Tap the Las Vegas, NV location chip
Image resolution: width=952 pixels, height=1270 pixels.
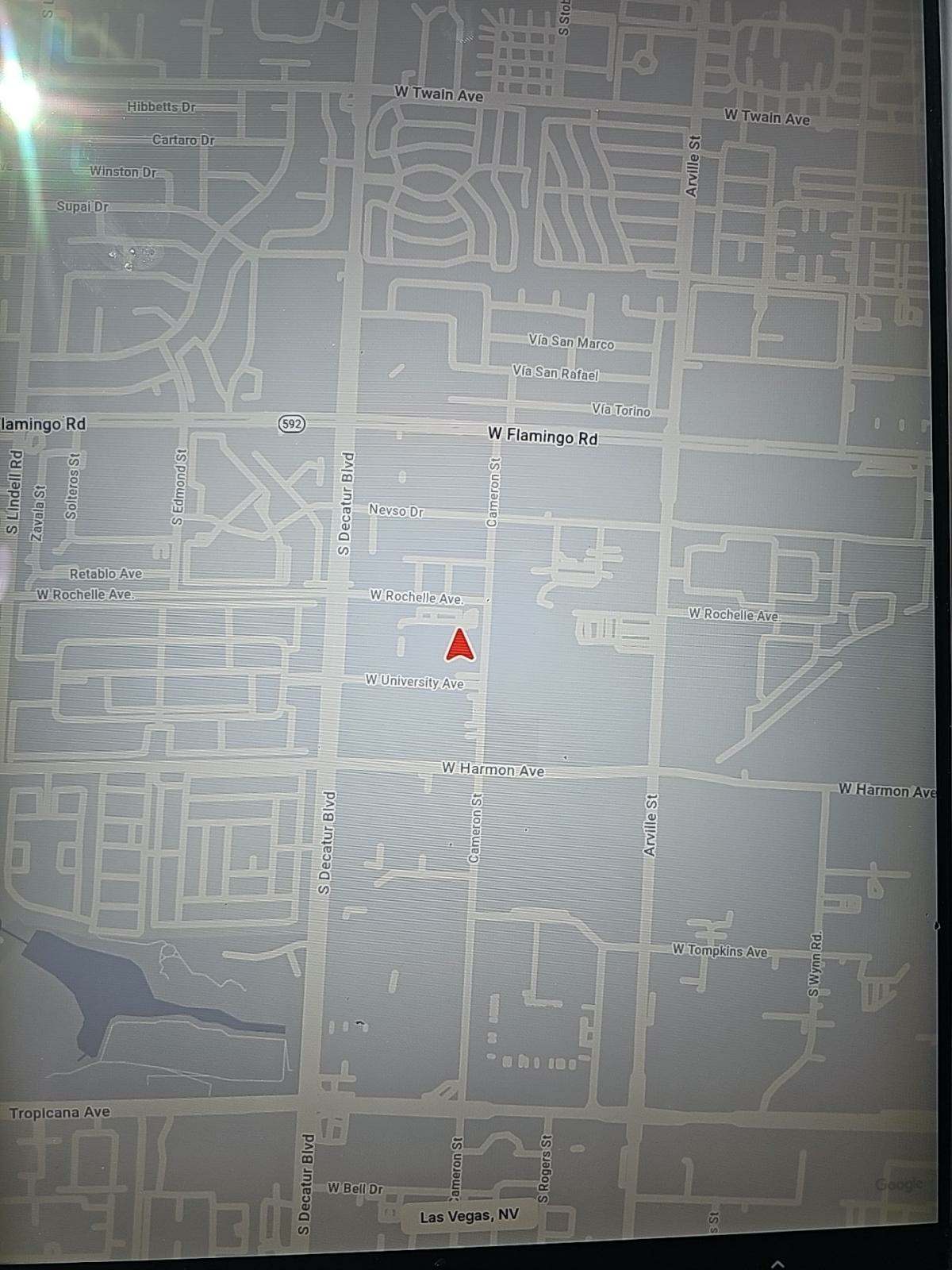coord(469,1216)
